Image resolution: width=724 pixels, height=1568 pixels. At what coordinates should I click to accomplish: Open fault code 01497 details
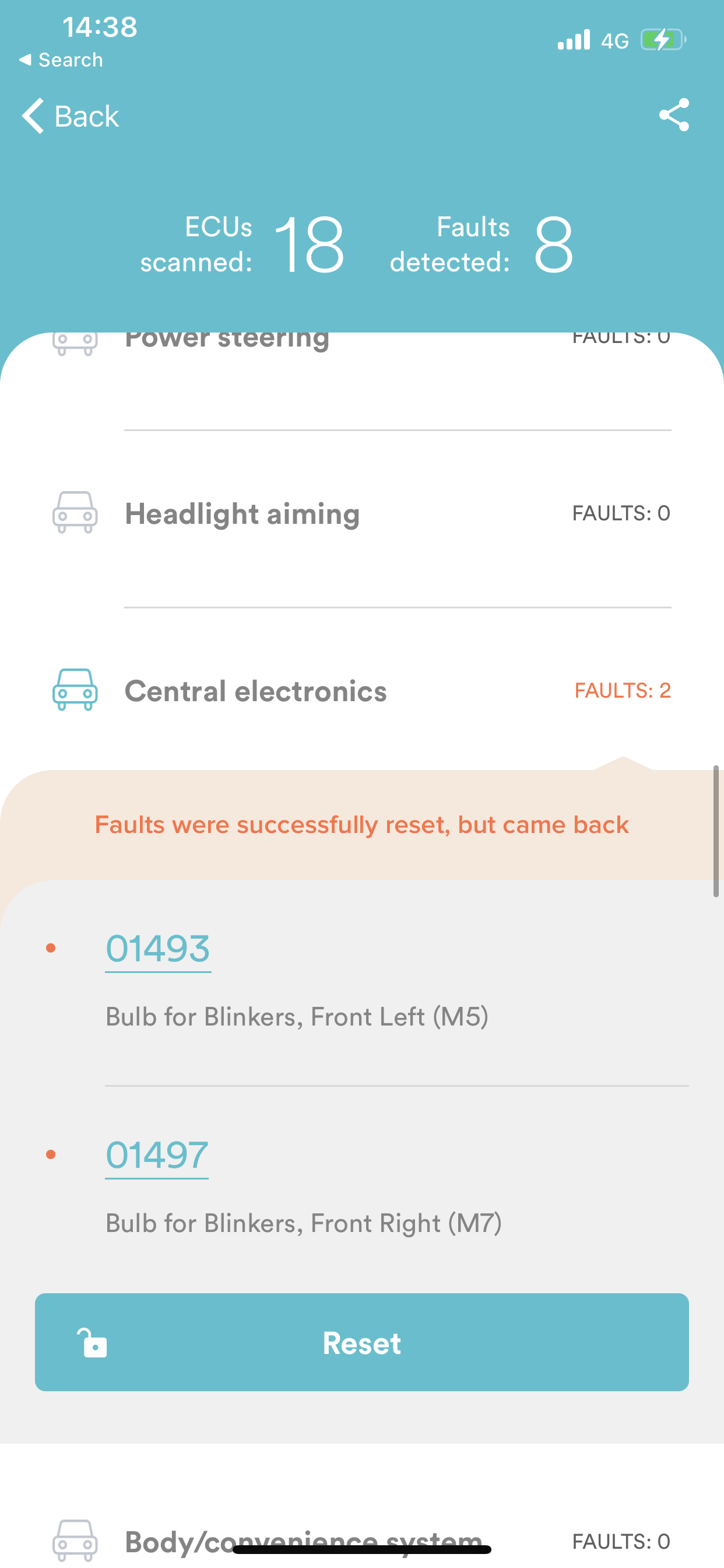156,1156
